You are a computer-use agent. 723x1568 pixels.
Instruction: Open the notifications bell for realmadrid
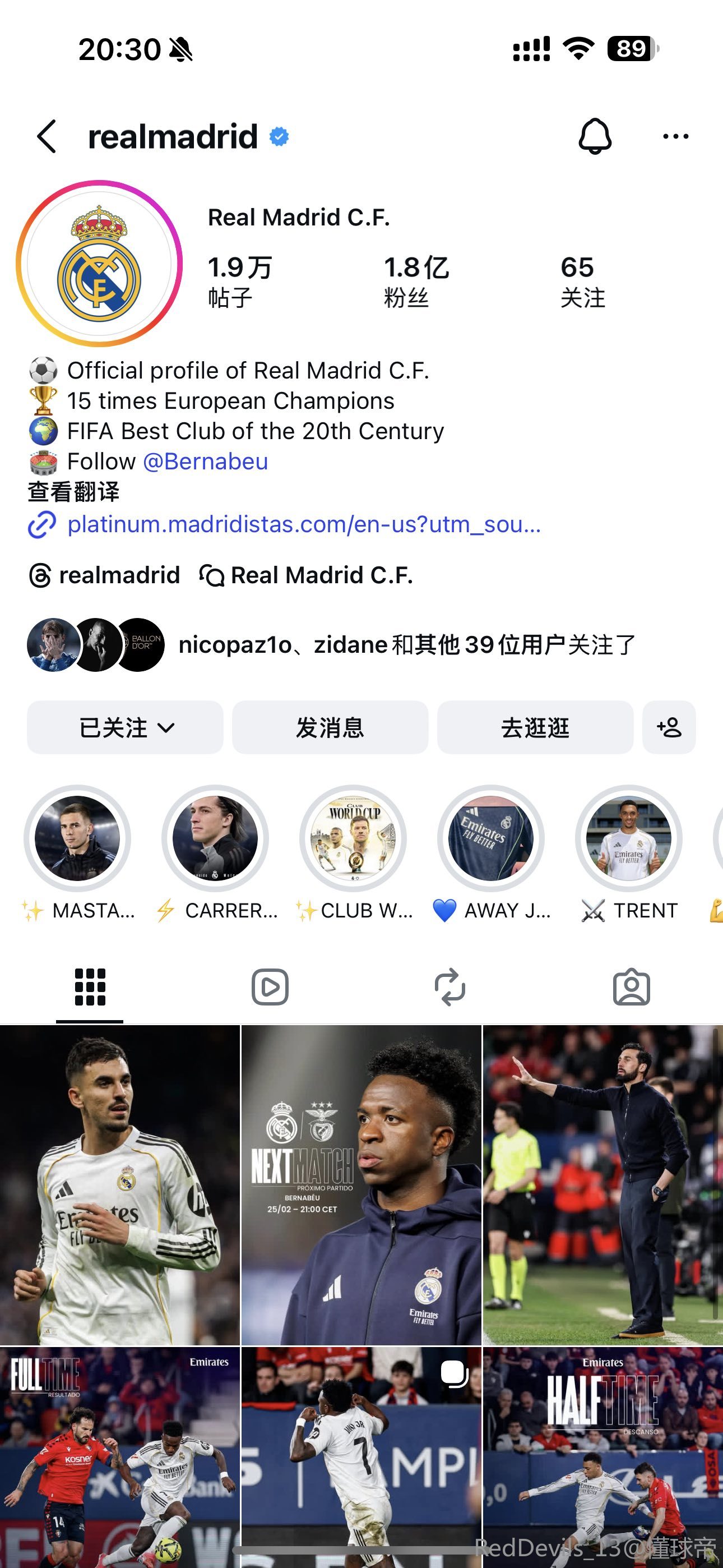click(594, 136)
